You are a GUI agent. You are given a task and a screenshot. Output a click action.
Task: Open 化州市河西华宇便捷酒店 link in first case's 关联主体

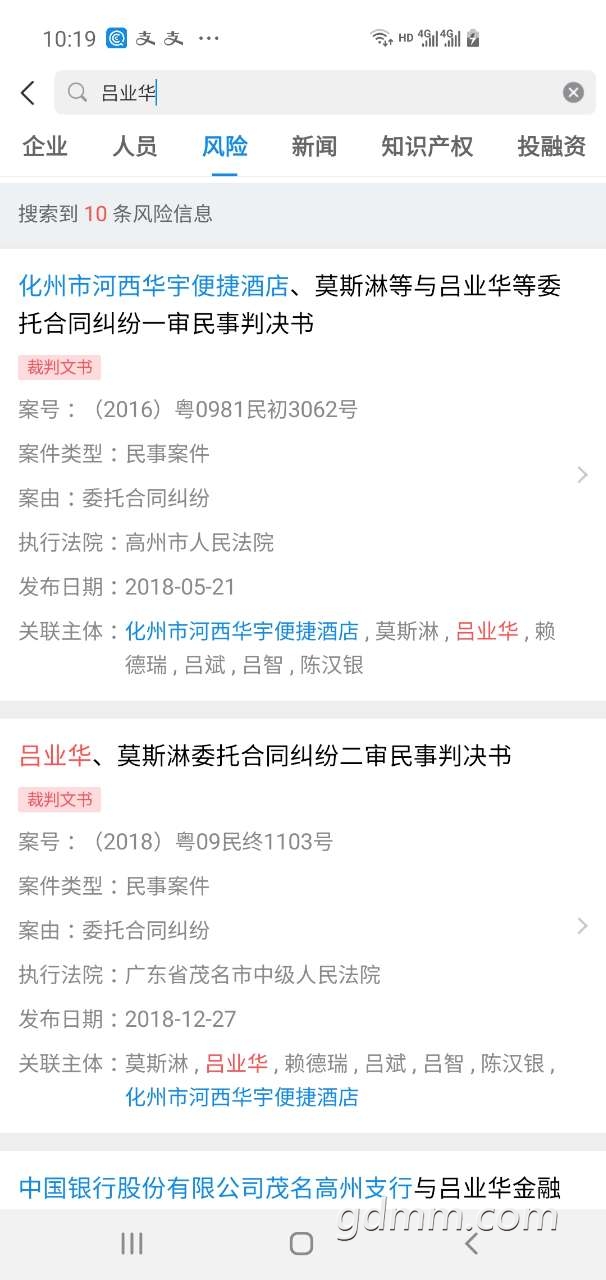(241, 631)
